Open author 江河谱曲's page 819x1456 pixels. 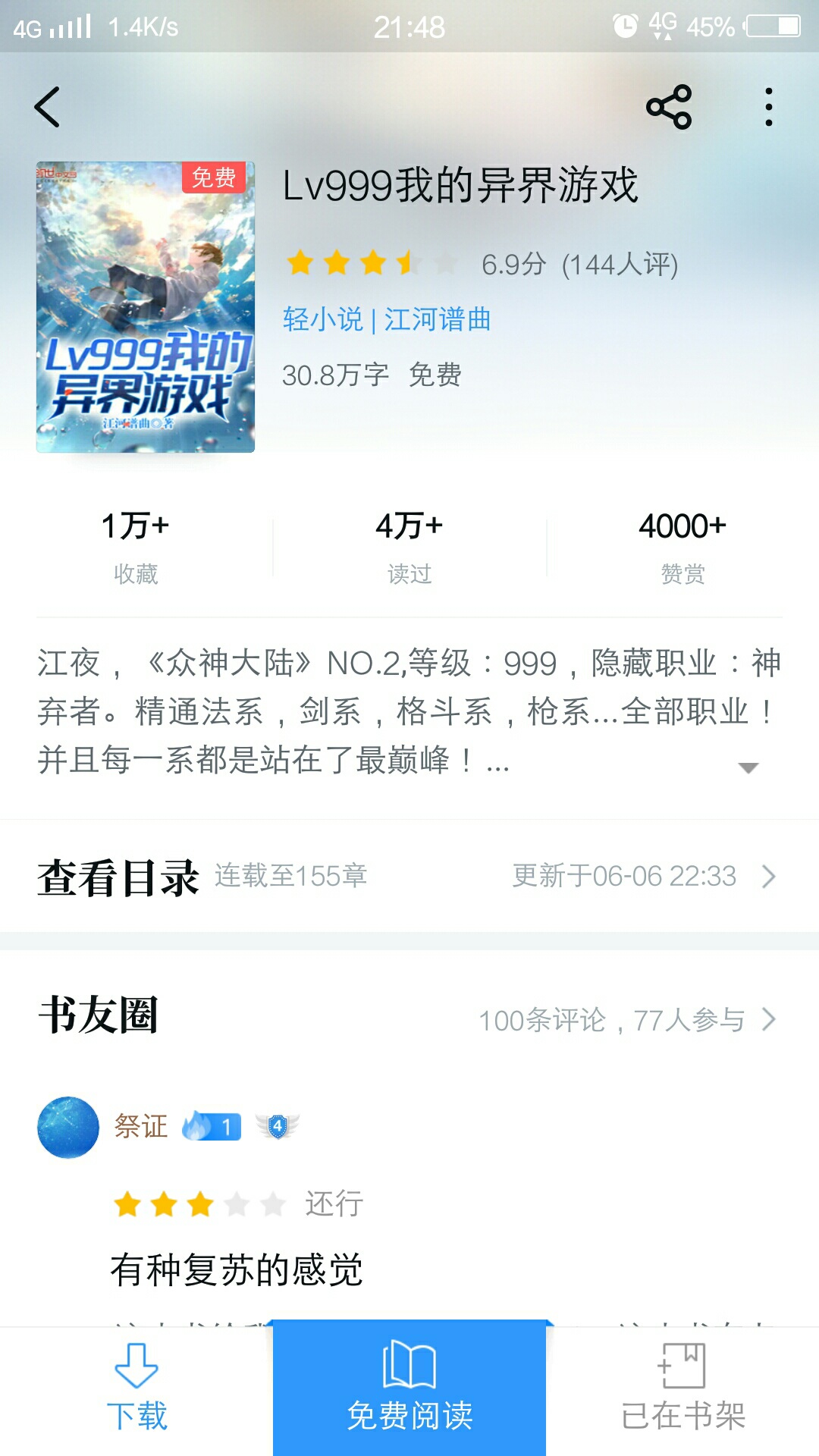[438, 319]
